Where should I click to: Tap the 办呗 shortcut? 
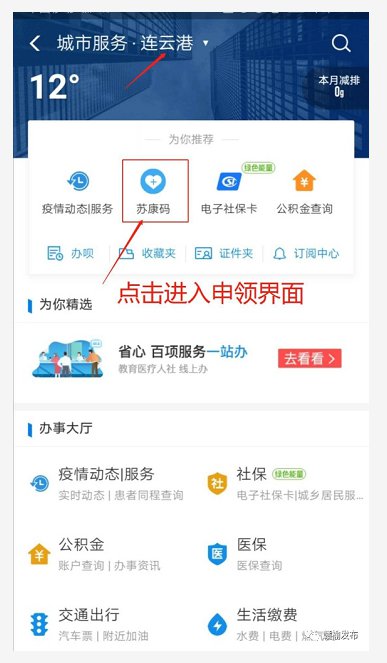70,253
